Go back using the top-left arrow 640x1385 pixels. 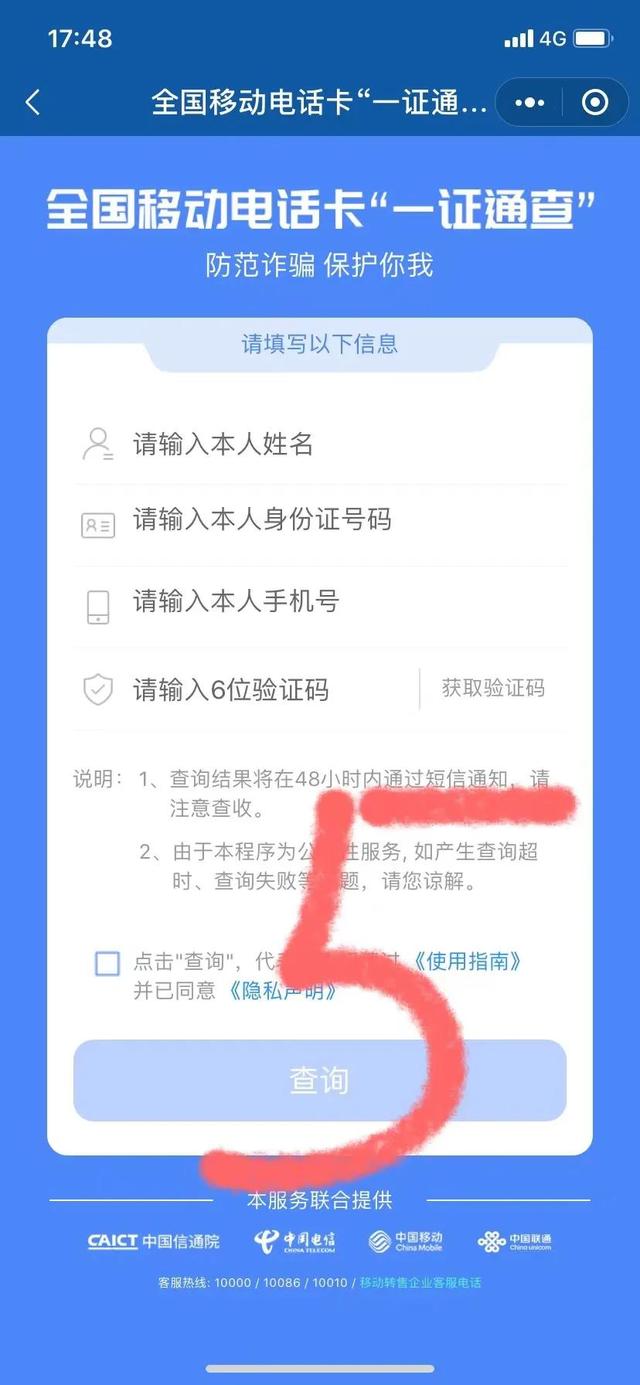33,102
